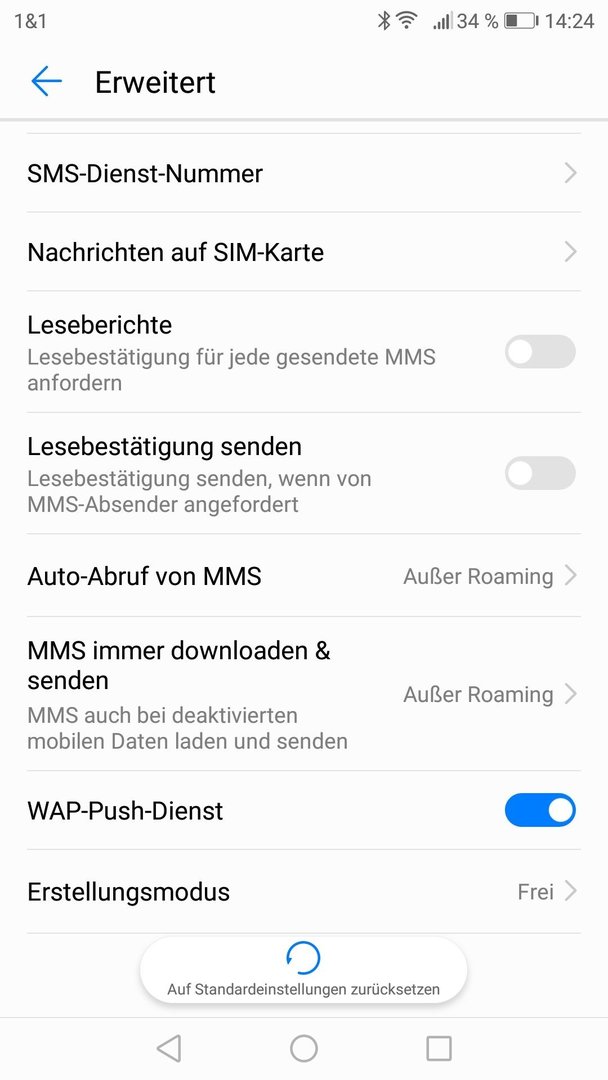This screenshot has height=1080, width=608.
Task: Open Nachrichten auf SIM-Karte
Action: point(304,252)
